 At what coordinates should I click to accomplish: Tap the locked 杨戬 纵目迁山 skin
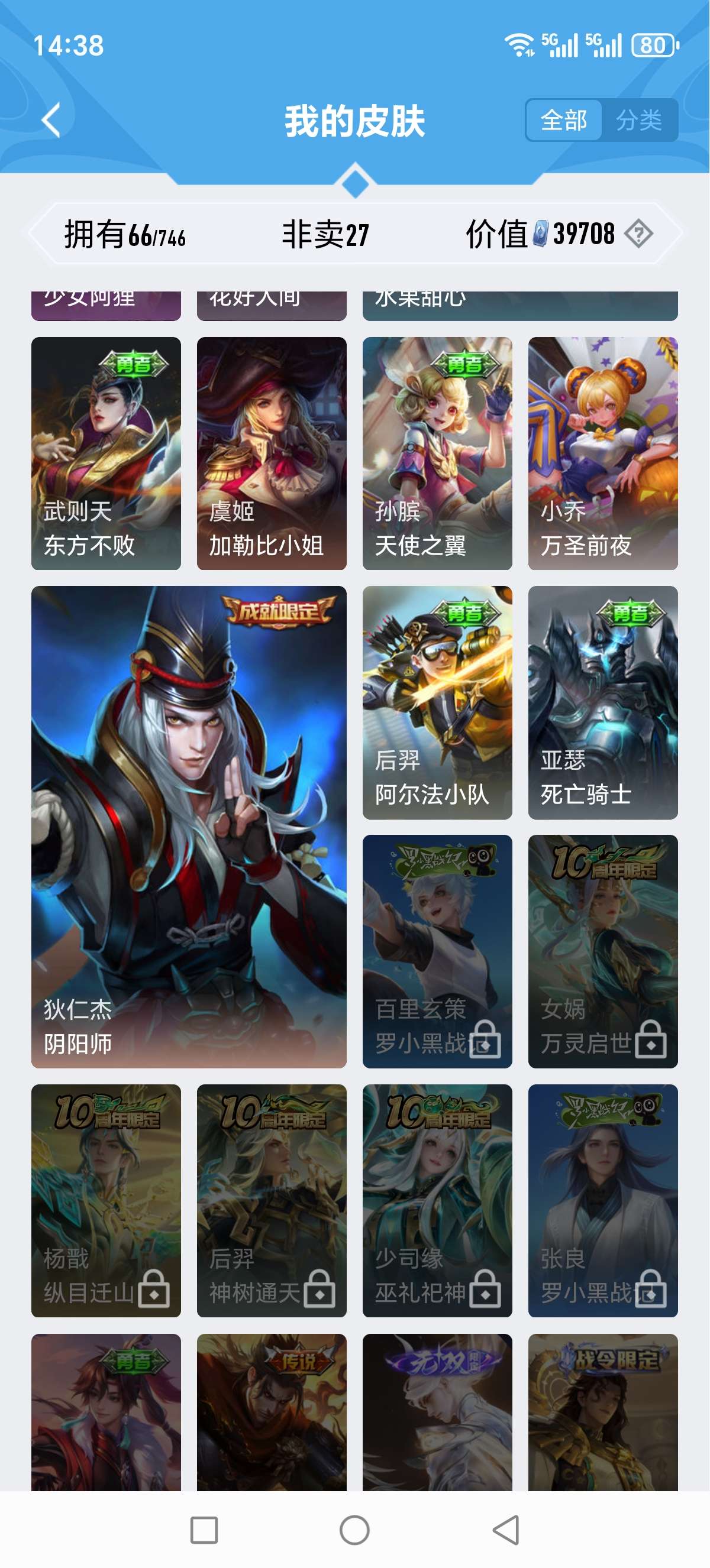(106, 1200)
